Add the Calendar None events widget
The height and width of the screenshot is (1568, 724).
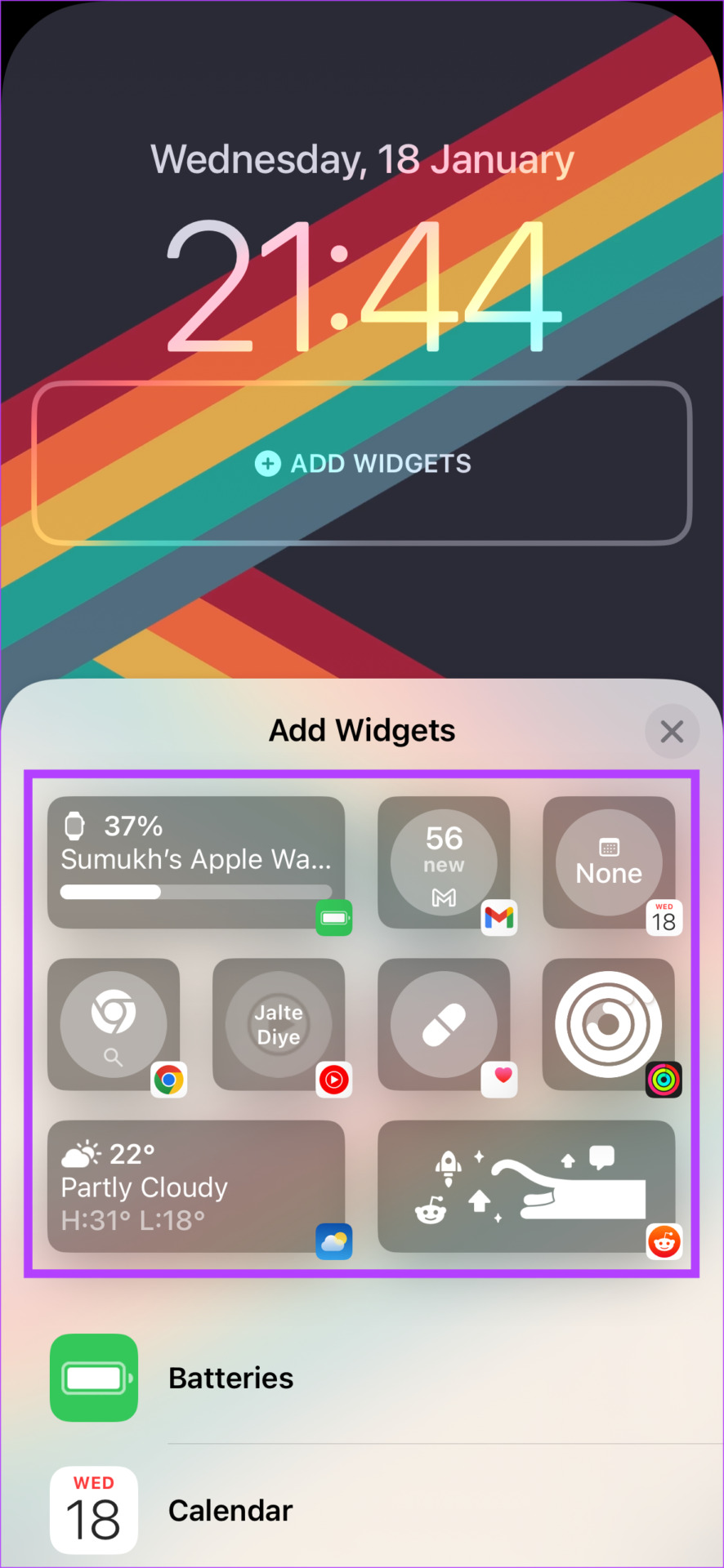[609, 862]
